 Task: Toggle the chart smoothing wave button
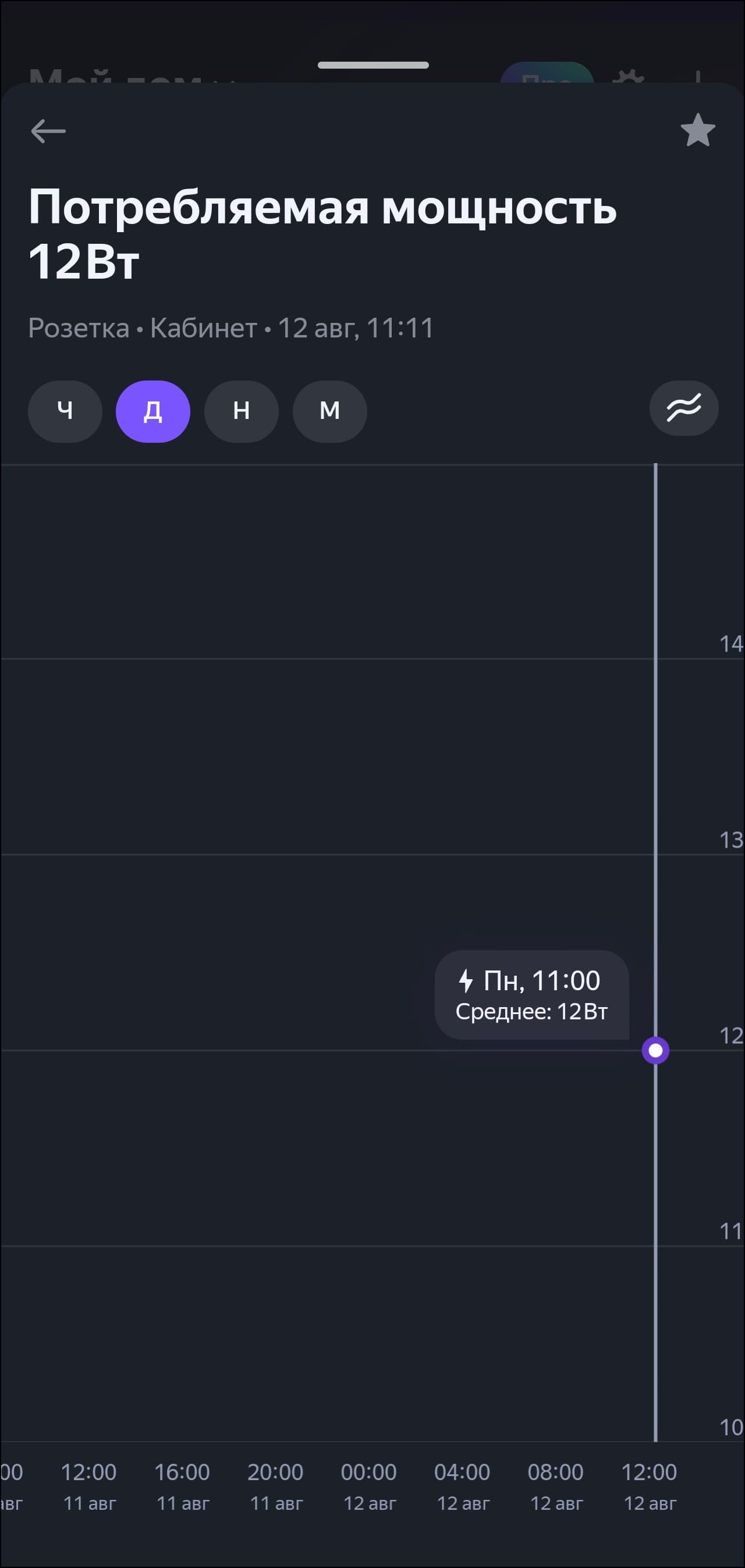click(683, 408)
